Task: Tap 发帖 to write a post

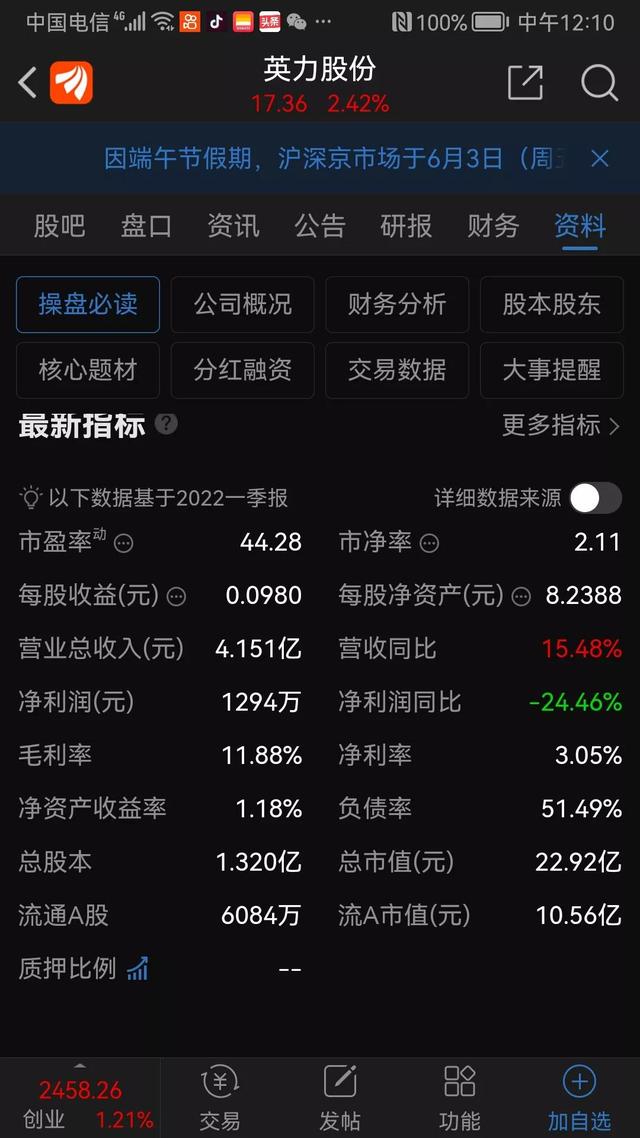Action: [x=340, y=1098]
